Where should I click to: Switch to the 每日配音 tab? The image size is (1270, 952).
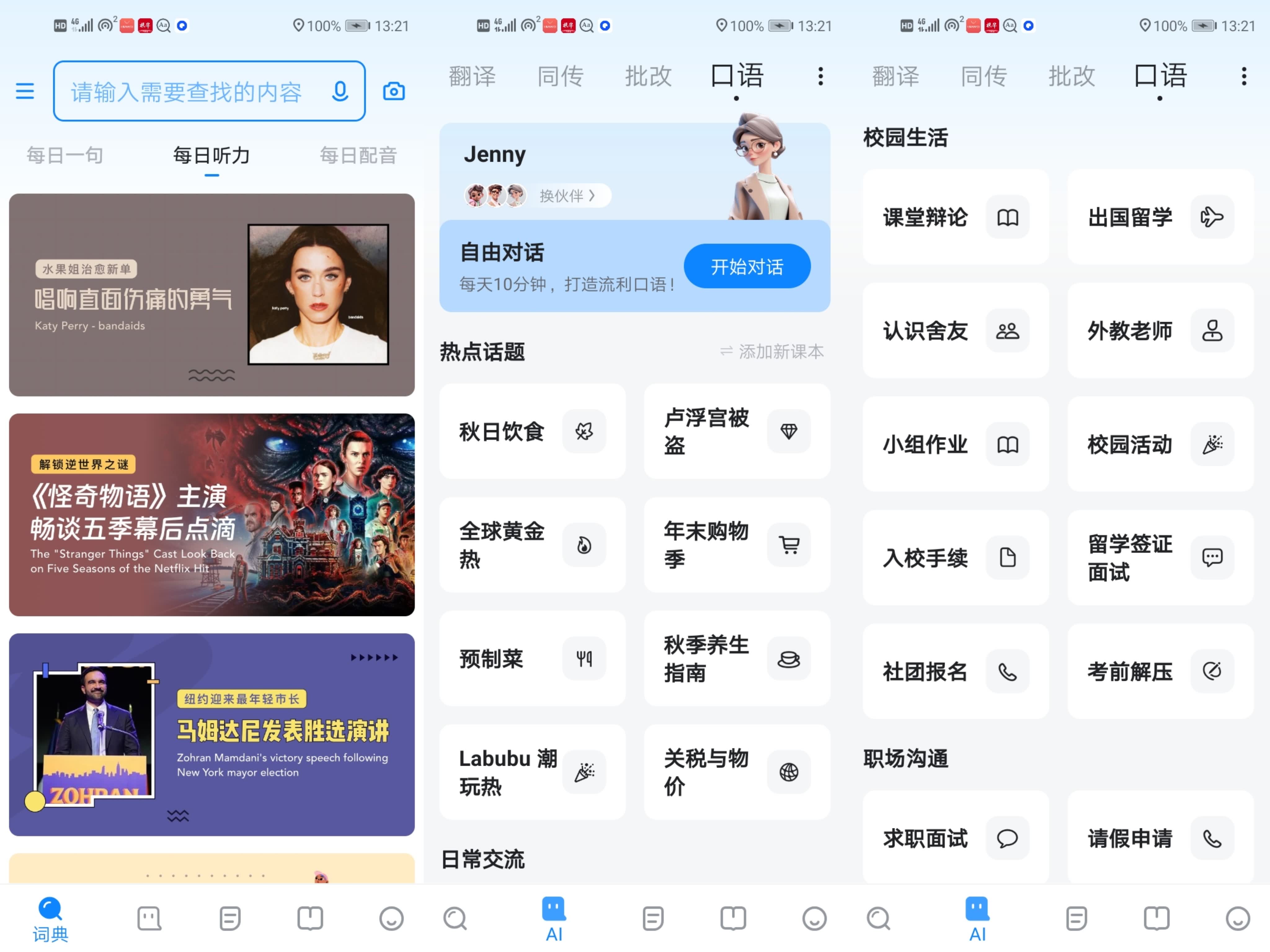click(358, 156)
